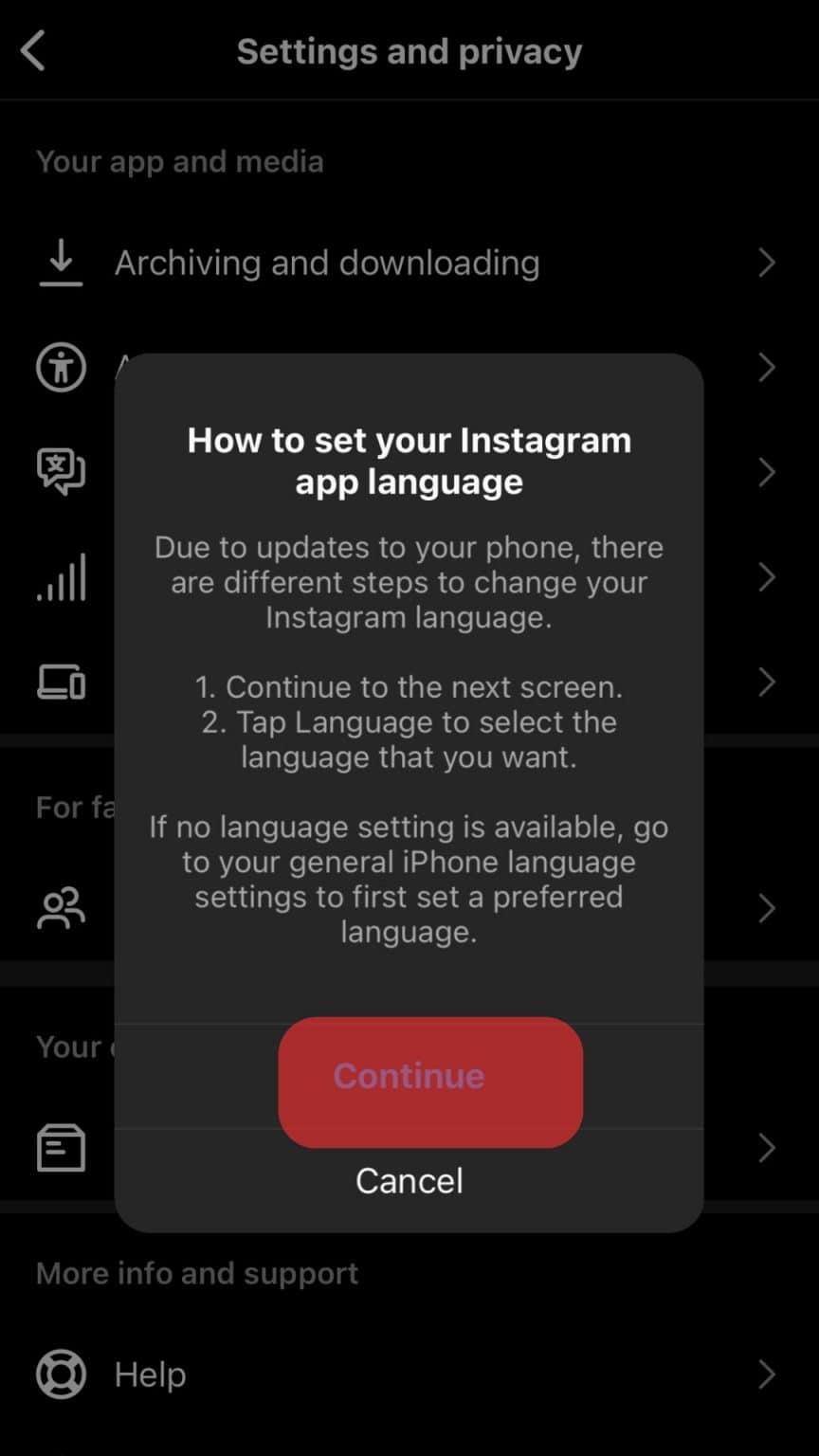Open the Help menu entry
This screenshot has width=819, height=1456.
[x=148, y=1374]
